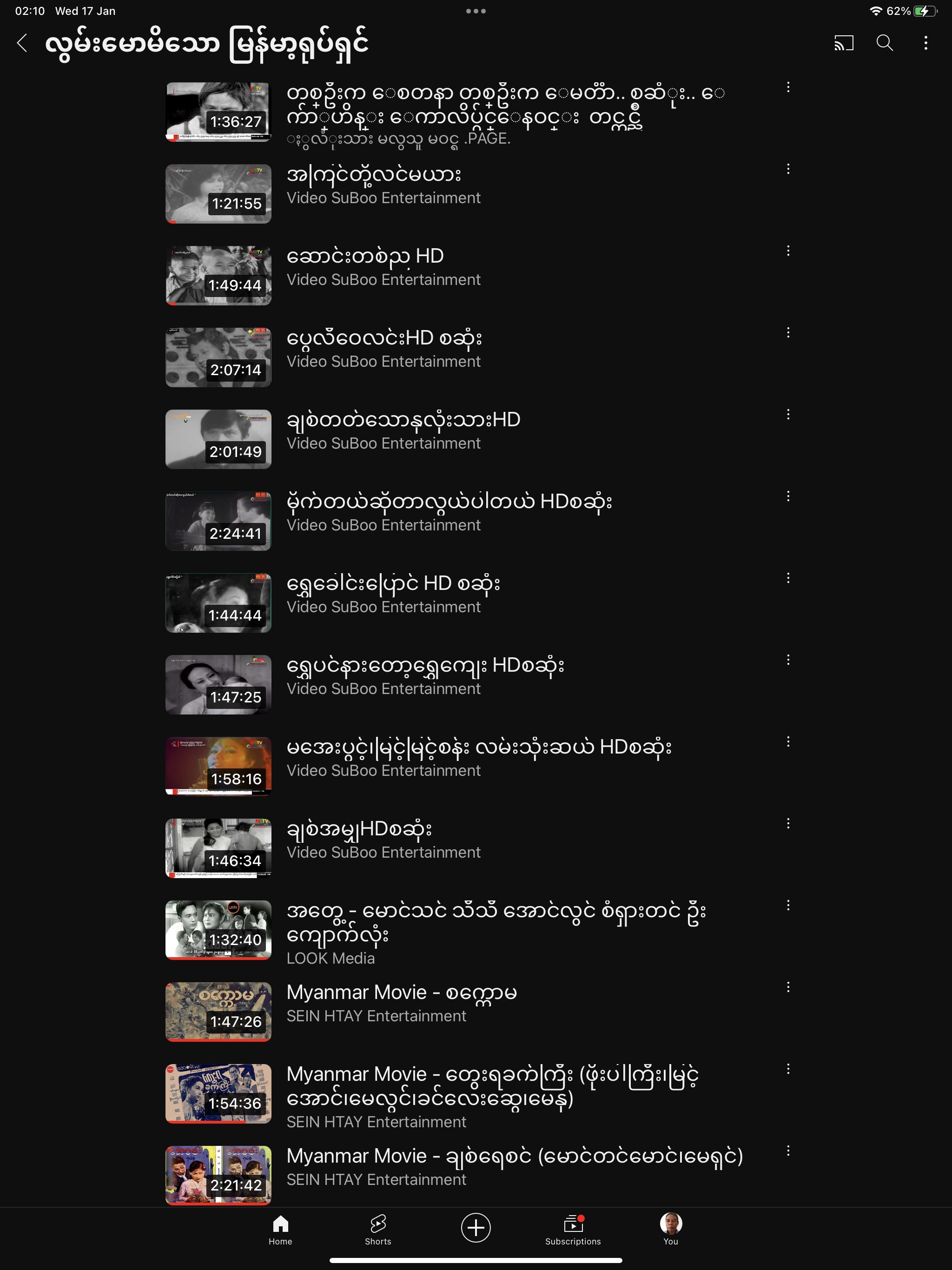Search YouTube with the magnifier icon
952x1270 pixels.
click(x=884, y=43)
